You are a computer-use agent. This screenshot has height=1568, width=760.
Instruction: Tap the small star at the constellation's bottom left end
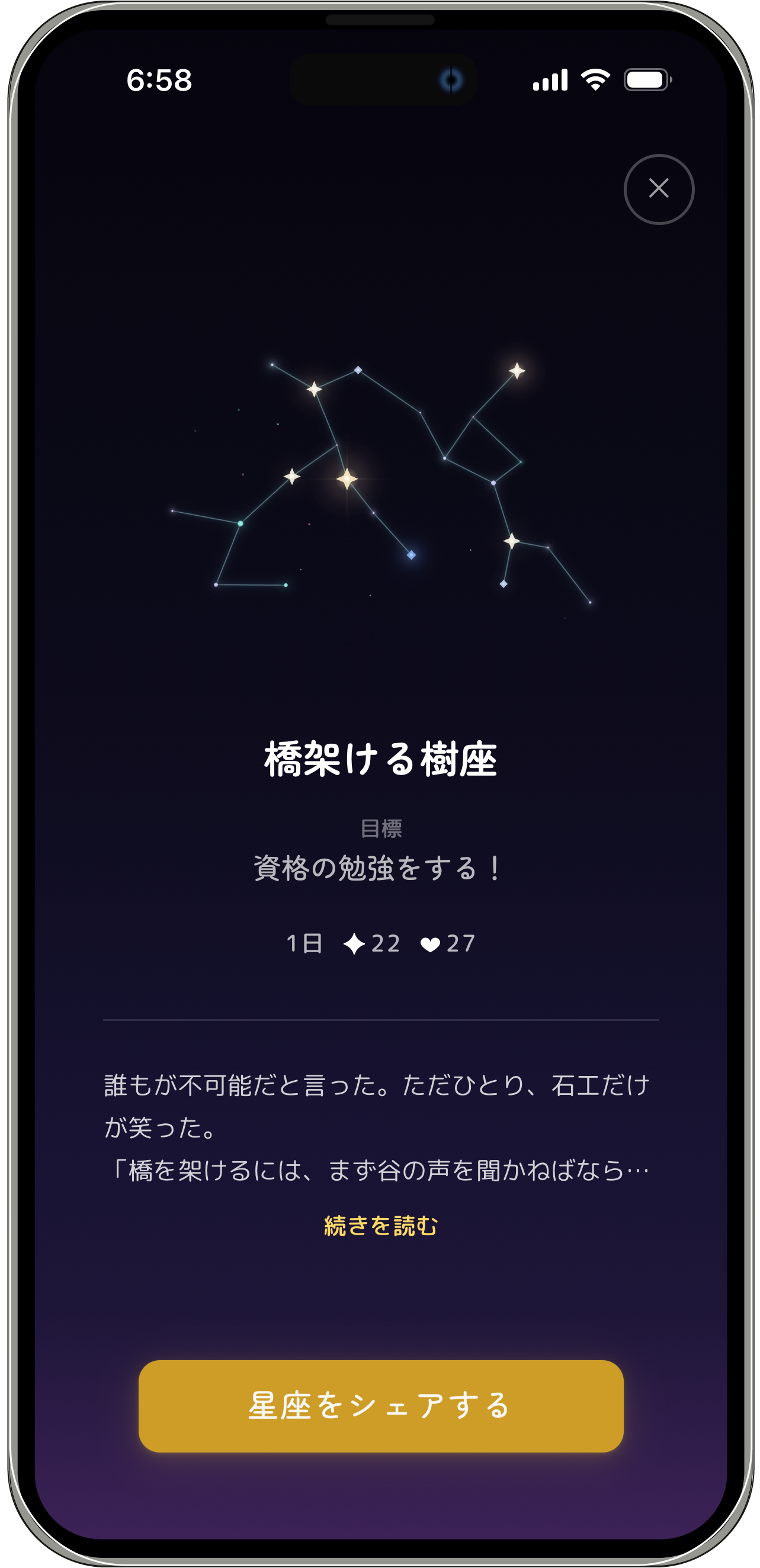pyautogui.click(x=217, y=584)
